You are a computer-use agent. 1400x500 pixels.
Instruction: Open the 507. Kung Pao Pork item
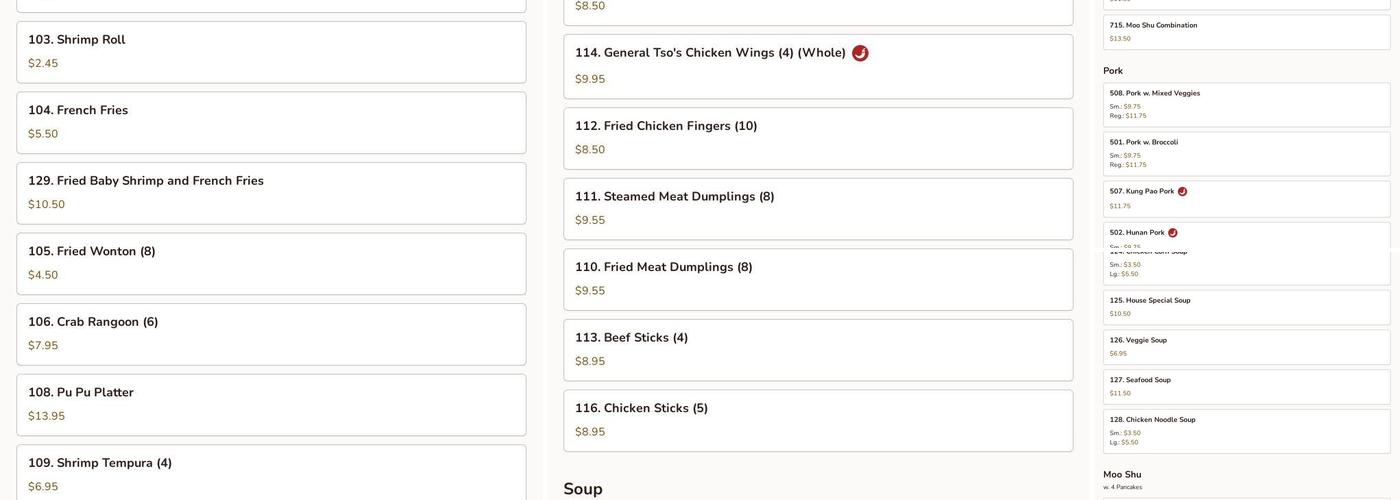coord(1246,198)
